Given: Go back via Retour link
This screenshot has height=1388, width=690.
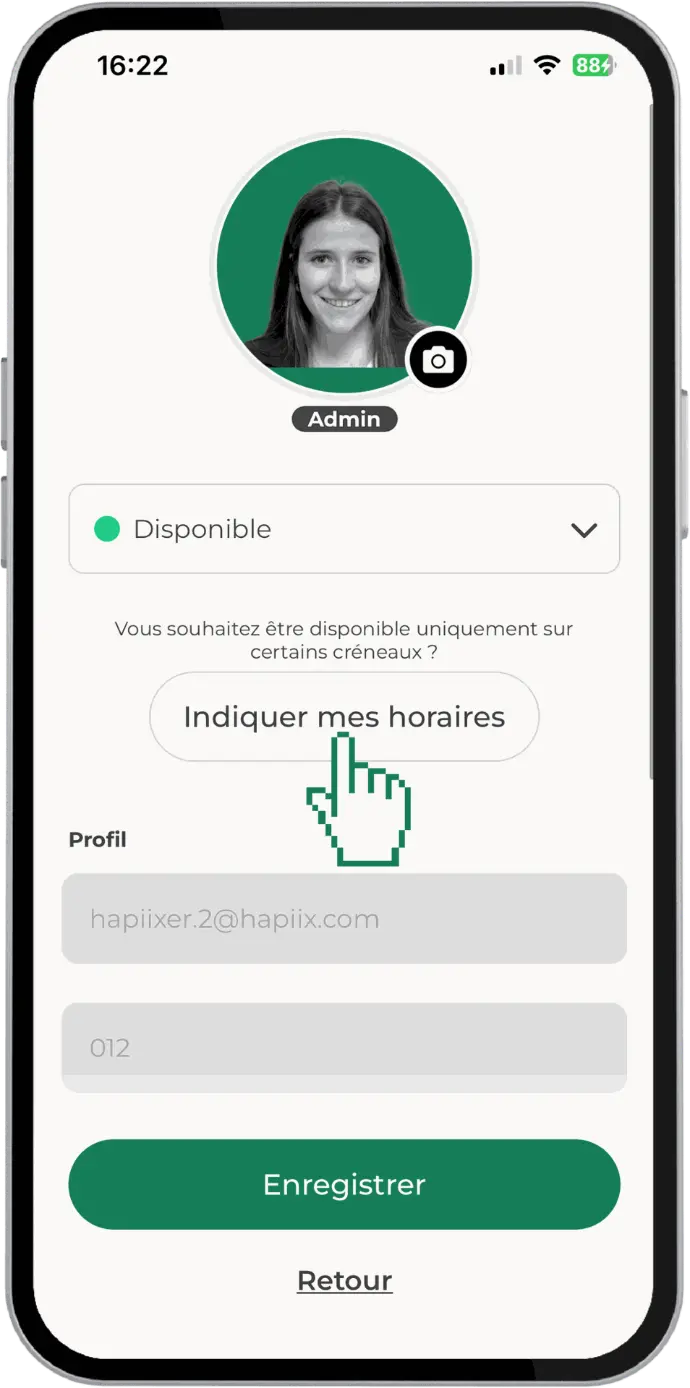Looking at the screenshot, I should point(344,1280).
